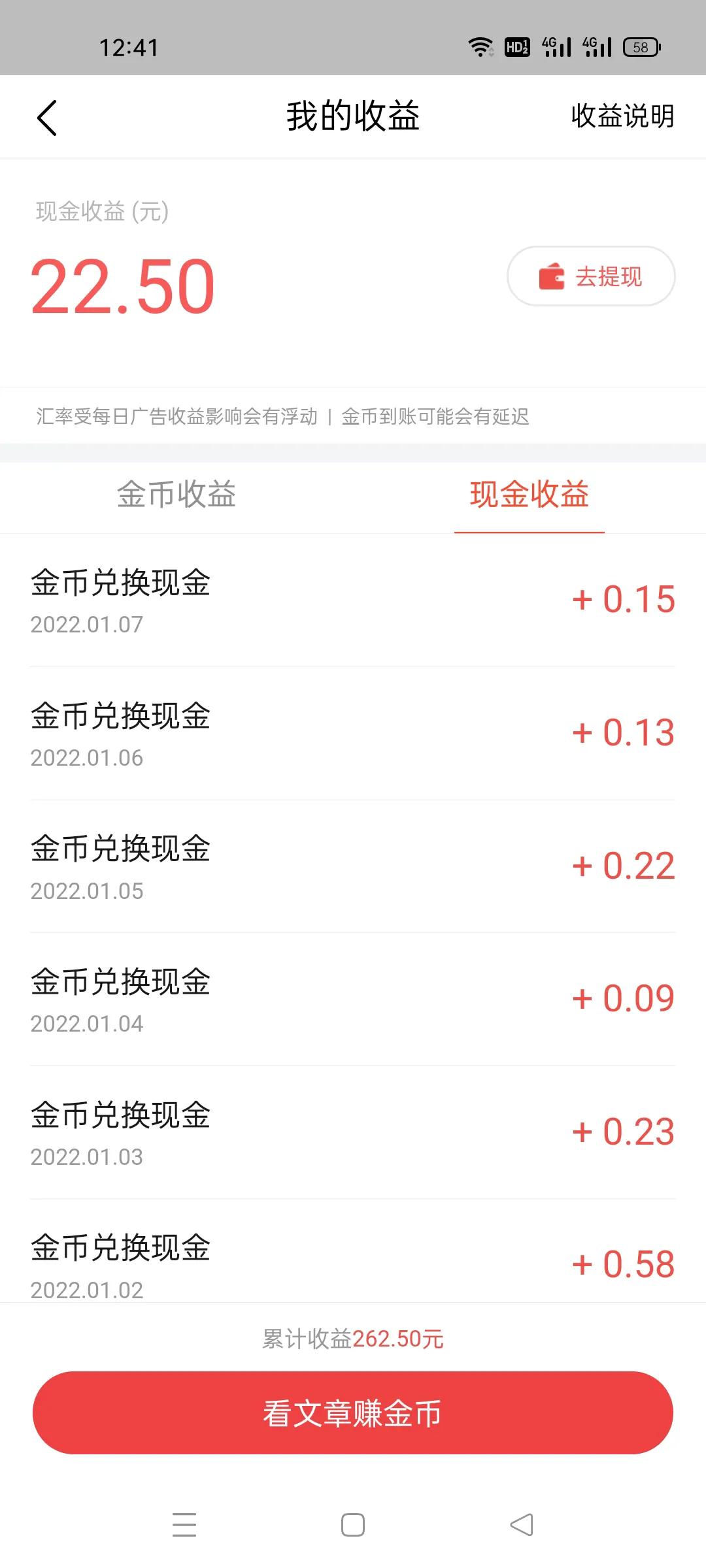Tap the back arrow to leave 我的收益
This screenshot has height=1568, width=706.
tap(48, 116)
